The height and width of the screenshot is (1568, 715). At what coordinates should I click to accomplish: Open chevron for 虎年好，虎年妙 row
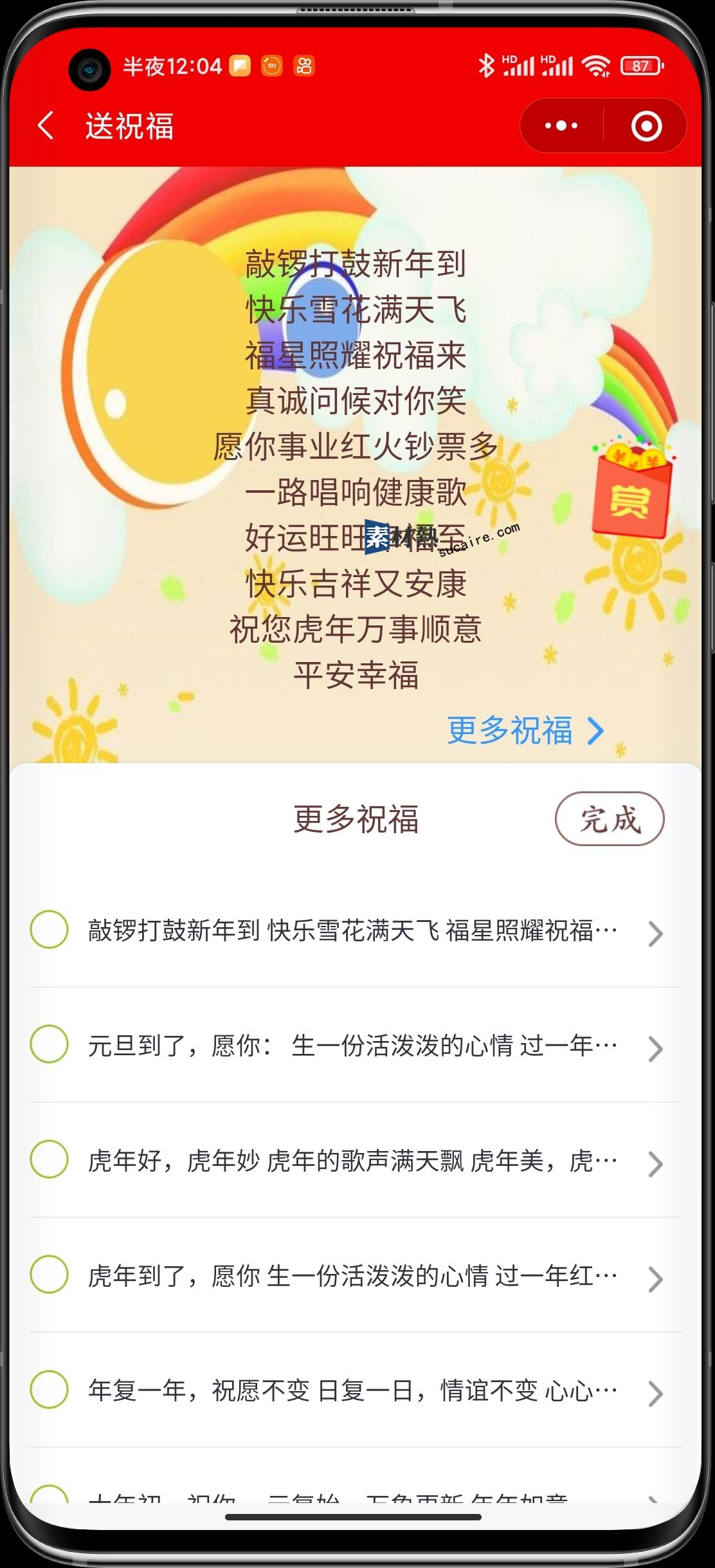655,1163
